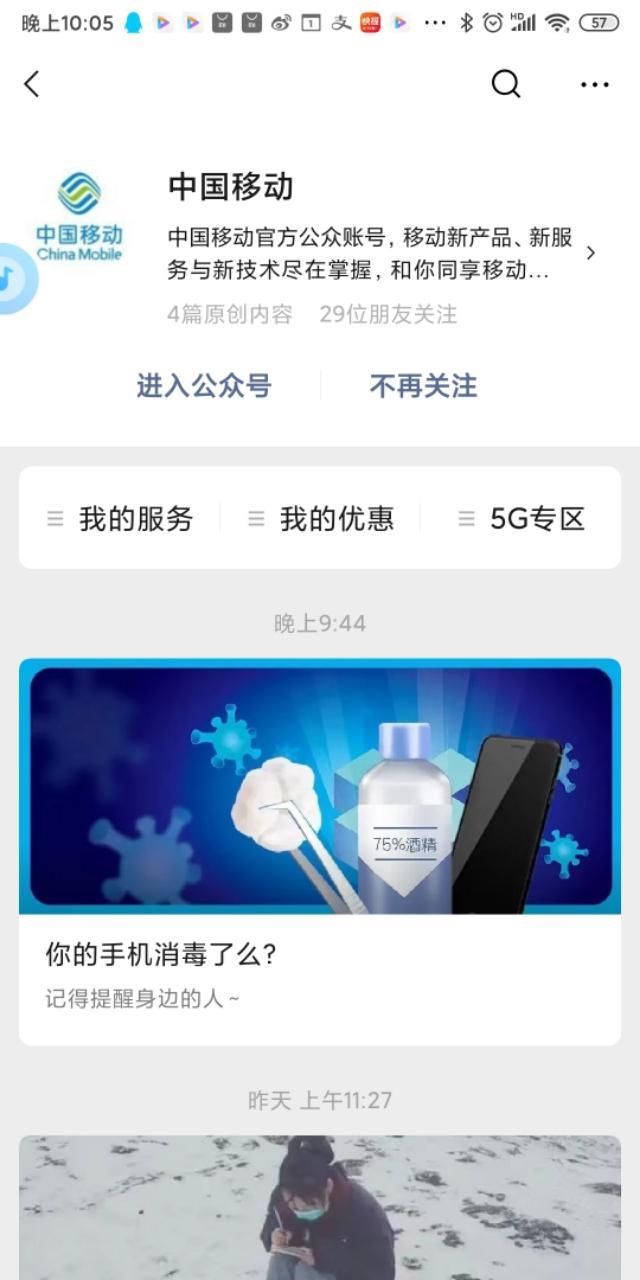Open search in the official account

506,85
